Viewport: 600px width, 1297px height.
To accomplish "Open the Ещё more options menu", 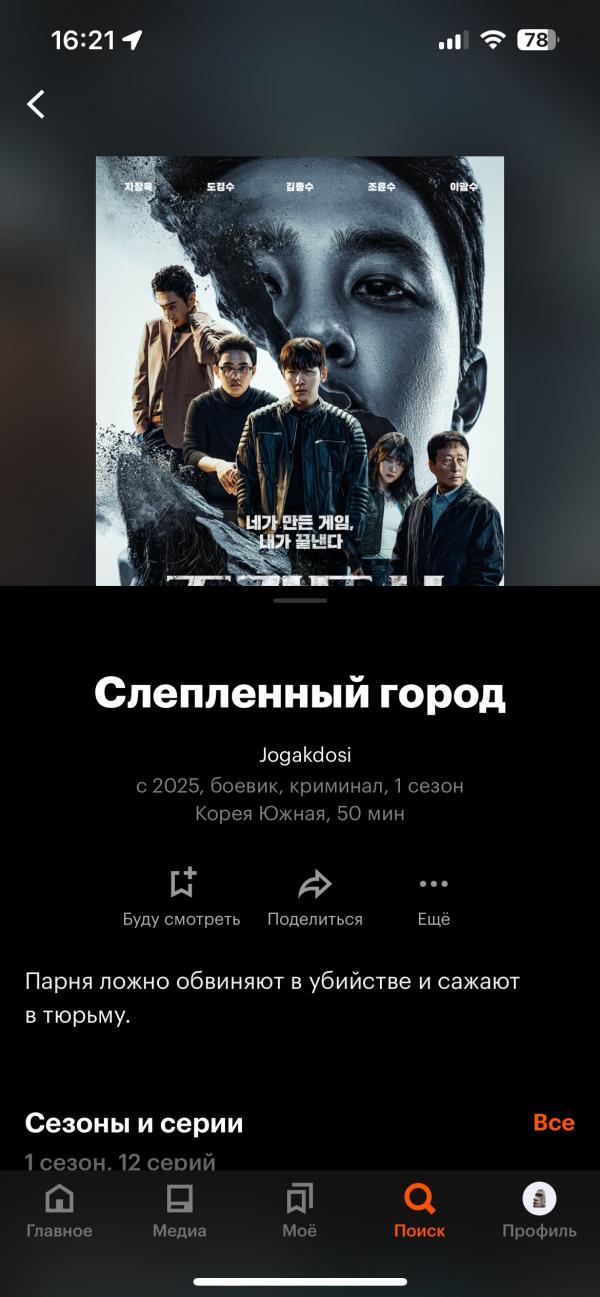I will click(x=434, y=897).
